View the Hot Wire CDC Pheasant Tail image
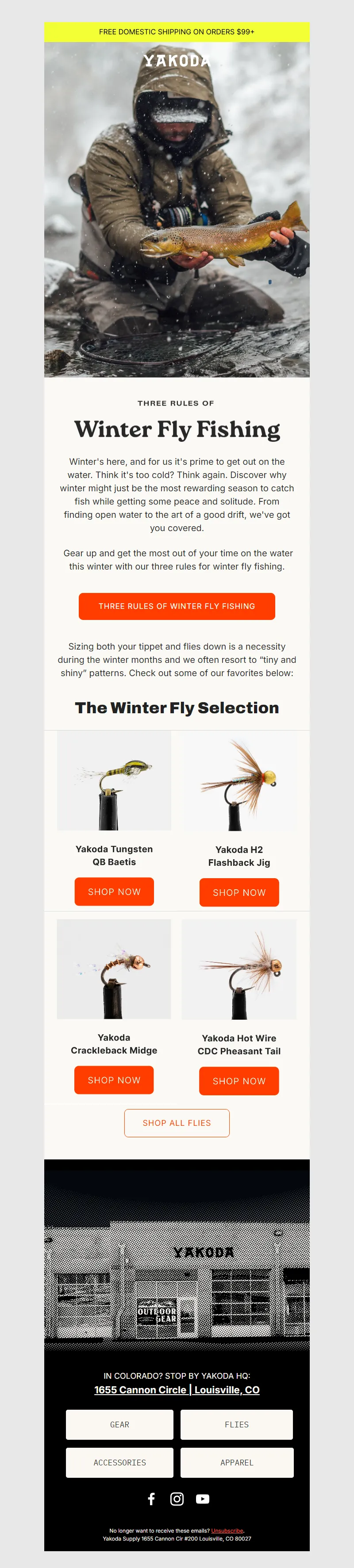The width and height of the screenshot is (354, 1568). coord(239,970)
